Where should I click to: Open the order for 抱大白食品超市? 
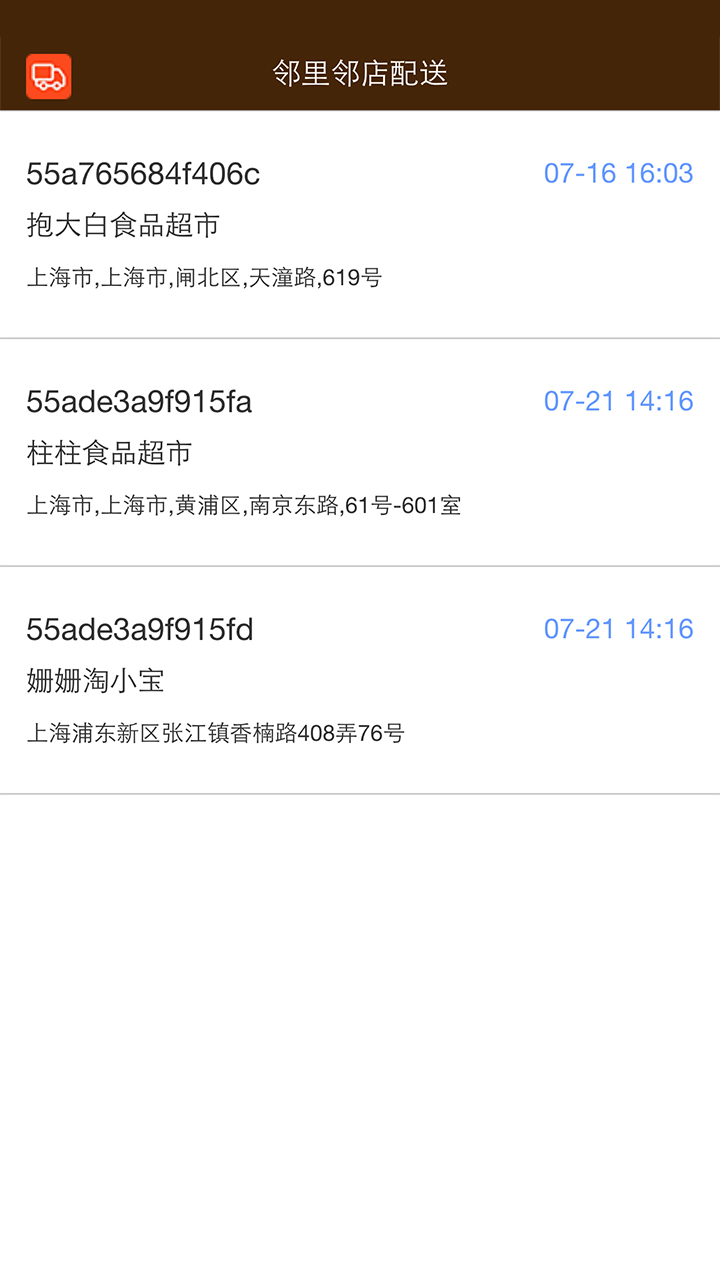point(360,225)
